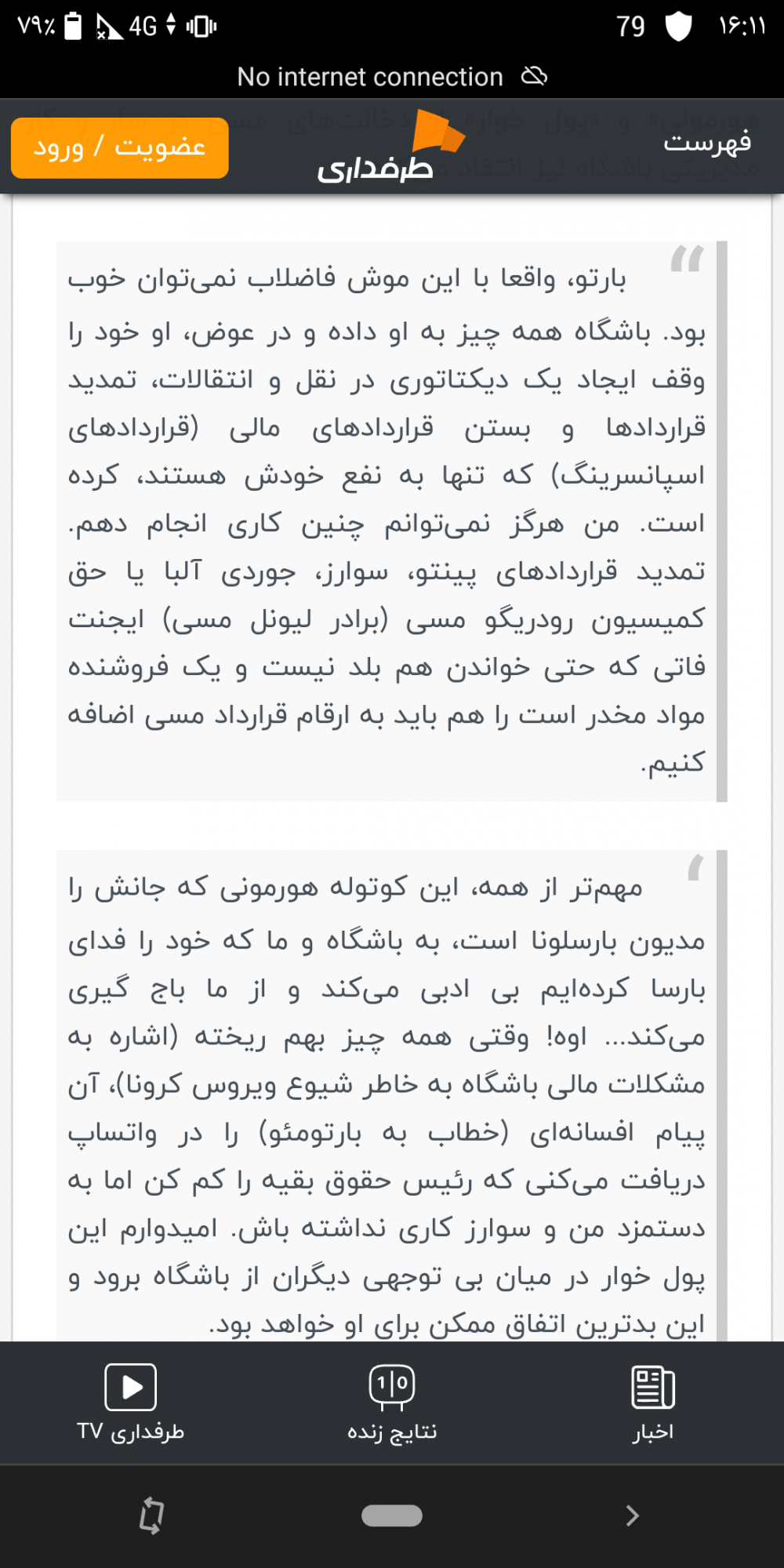Tap the browser forward arrow
The image size is (784, 1568).
coord(633,1515)
